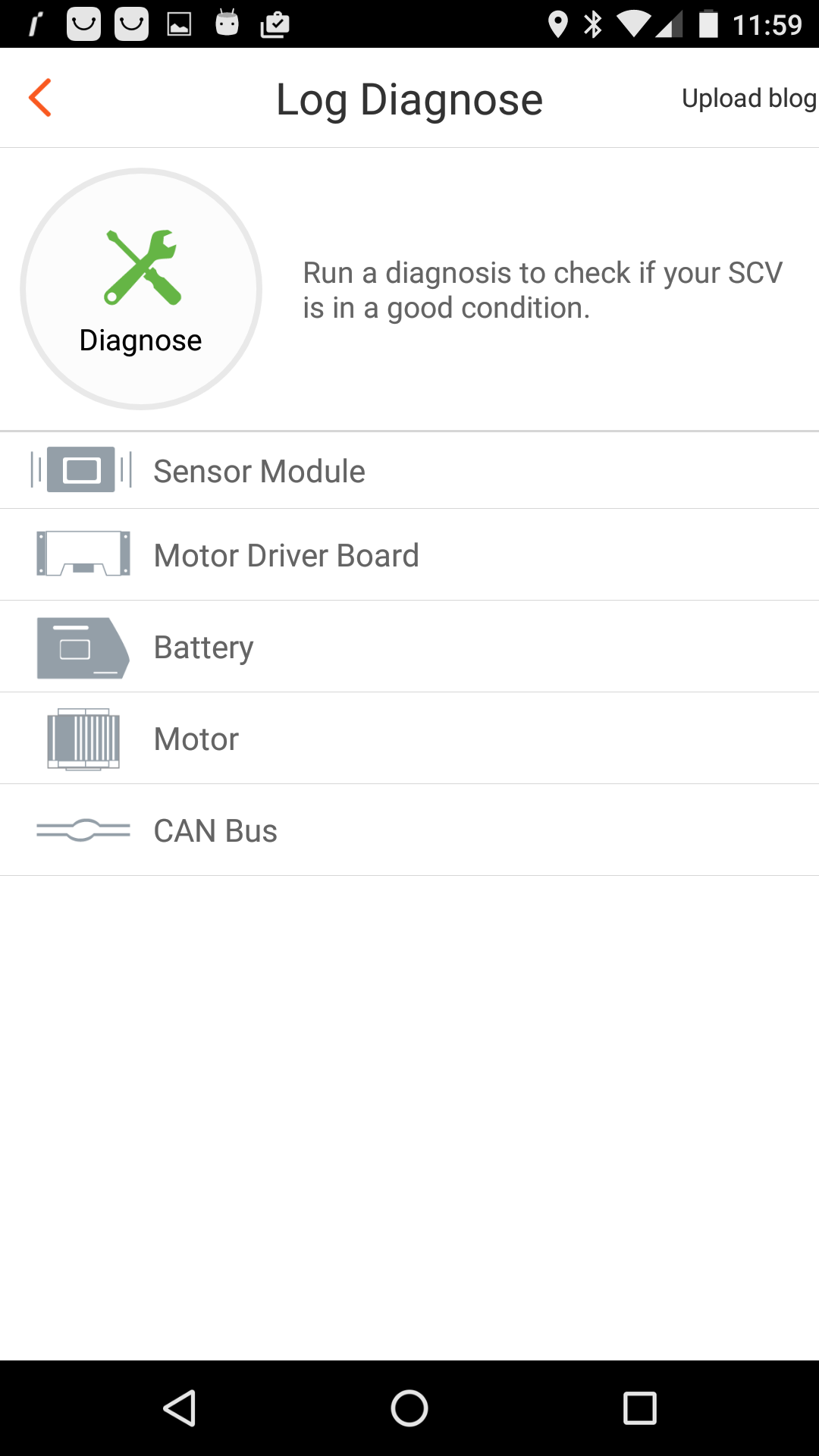Go back using the orange arrow
Viewport: 819px width, 1456px height.
click(40, 98)
